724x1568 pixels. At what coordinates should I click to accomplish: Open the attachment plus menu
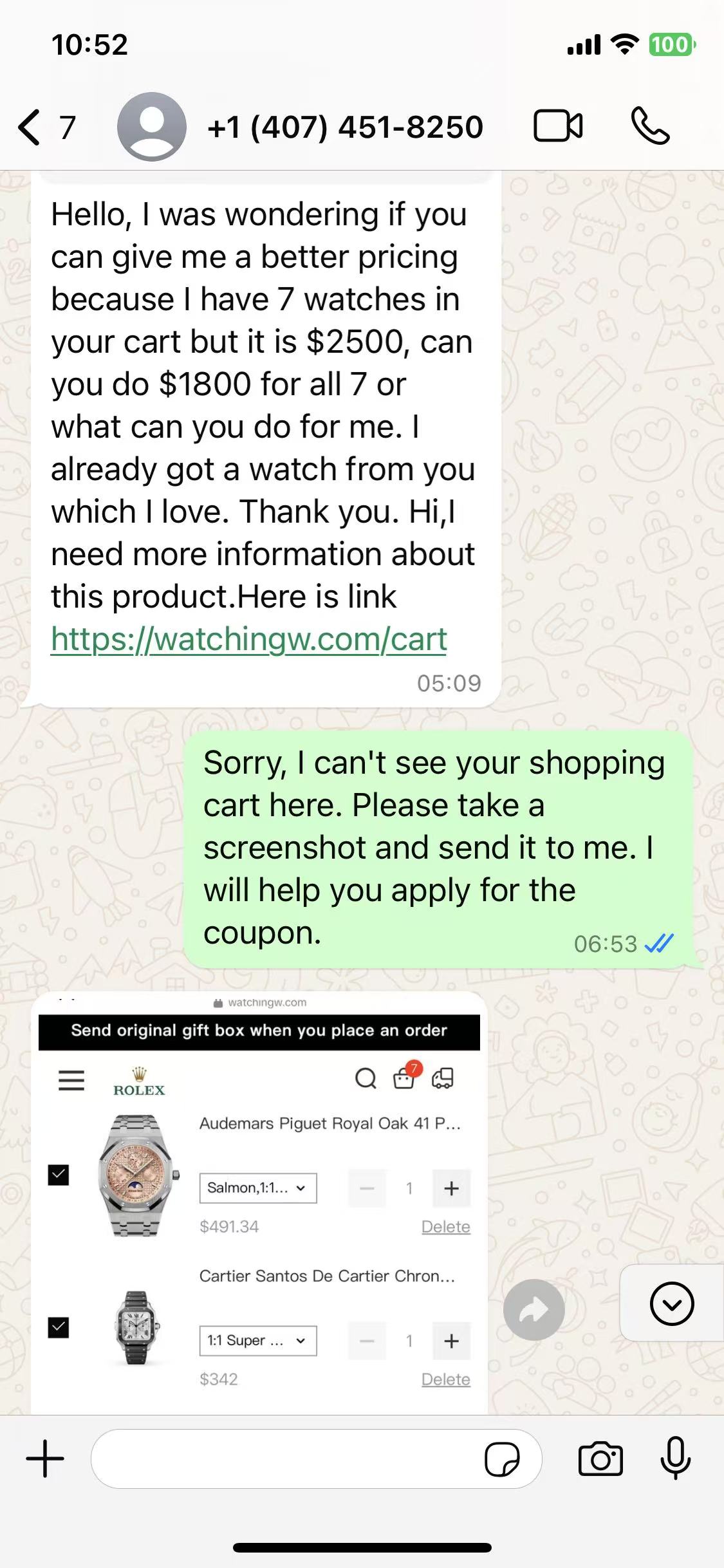[45, 1459]
